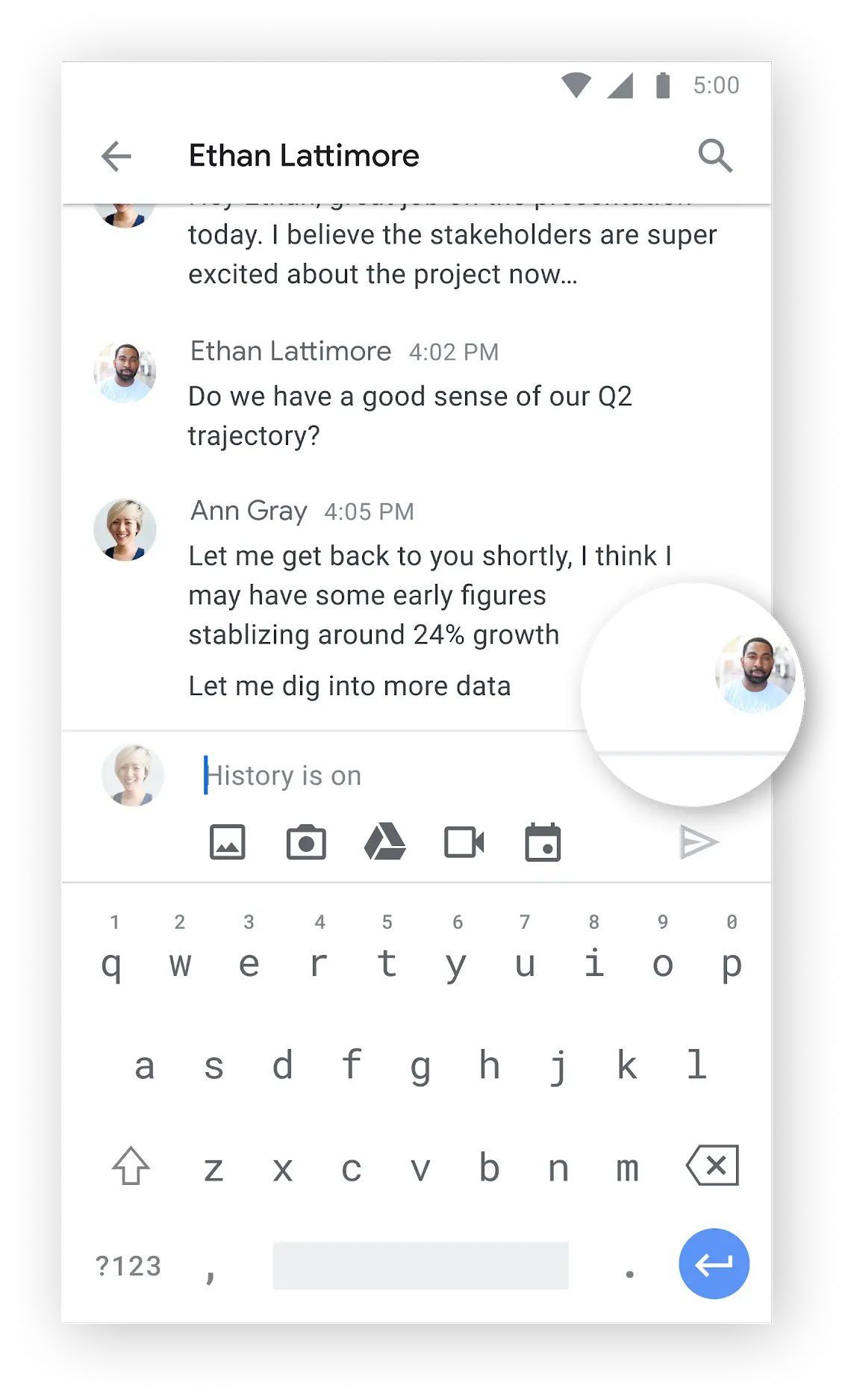This screenshot has height=1400, width=848.
Task: Hit the blue return key
Action: point(714,1264)
